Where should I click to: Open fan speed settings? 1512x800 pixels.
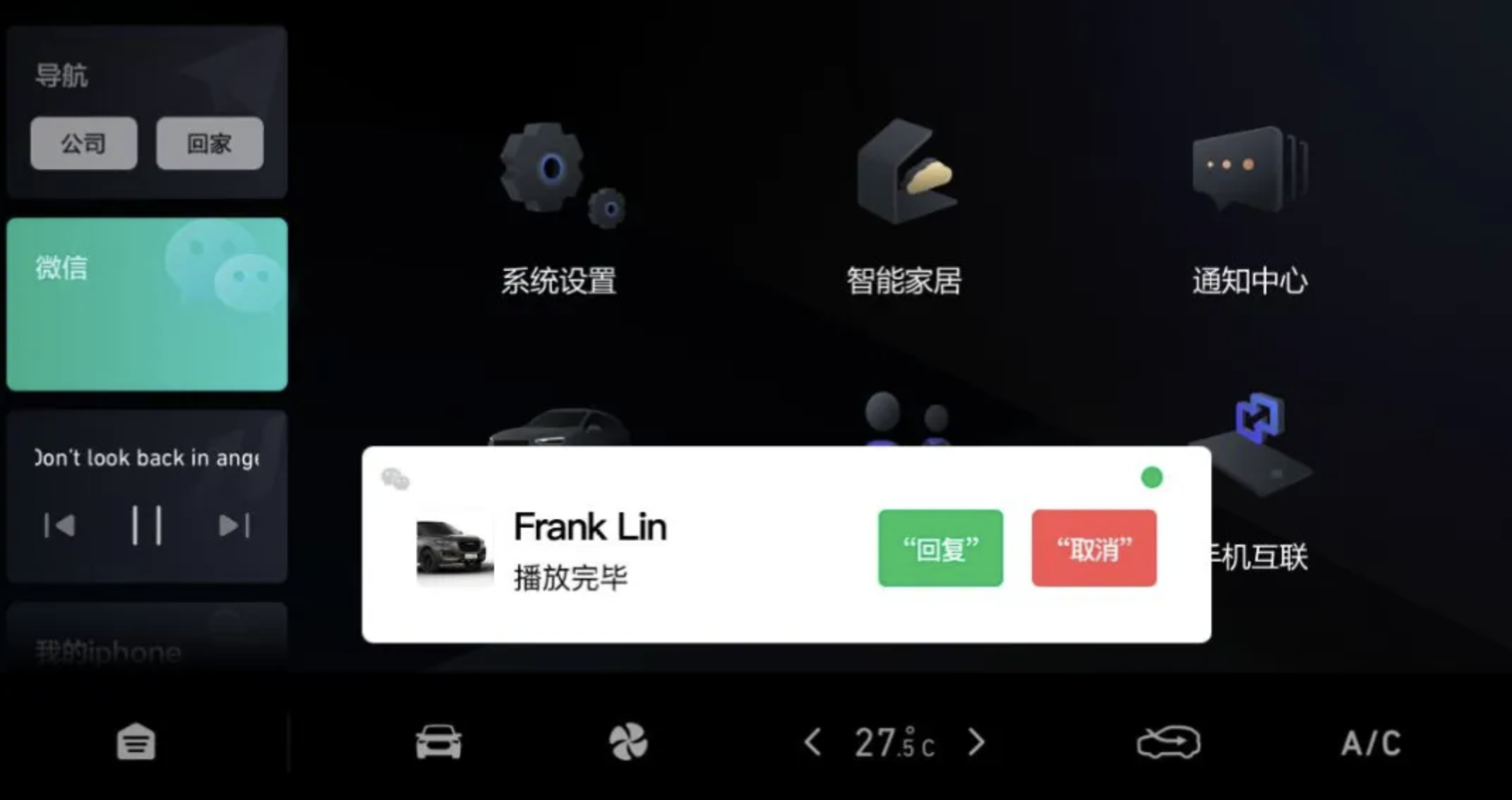pyautogui.click(x=628, y=742)
